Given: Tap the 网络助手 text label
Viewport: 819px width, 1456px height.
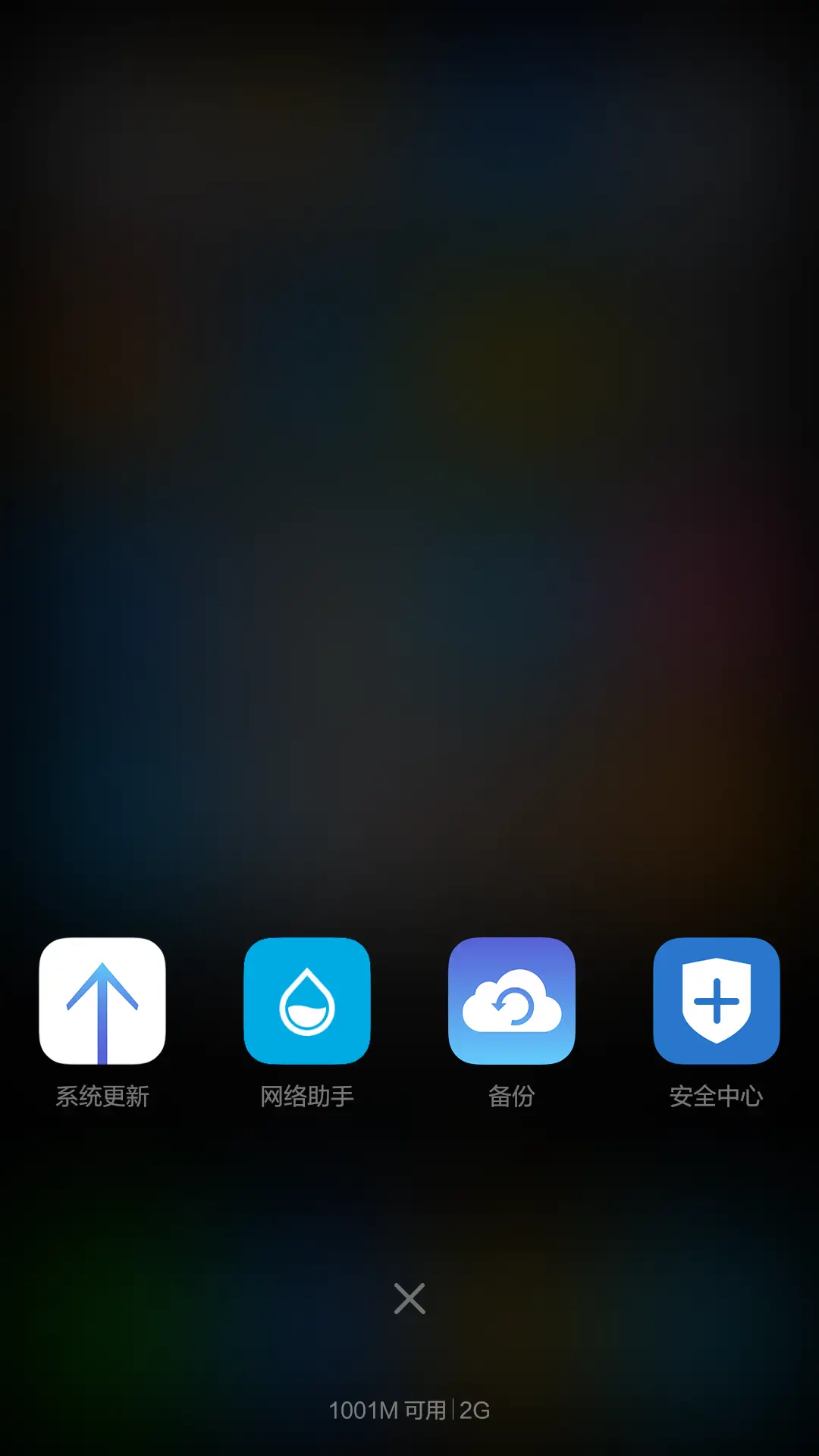Looking at the screenshot, I should (x=307, y=1094).
